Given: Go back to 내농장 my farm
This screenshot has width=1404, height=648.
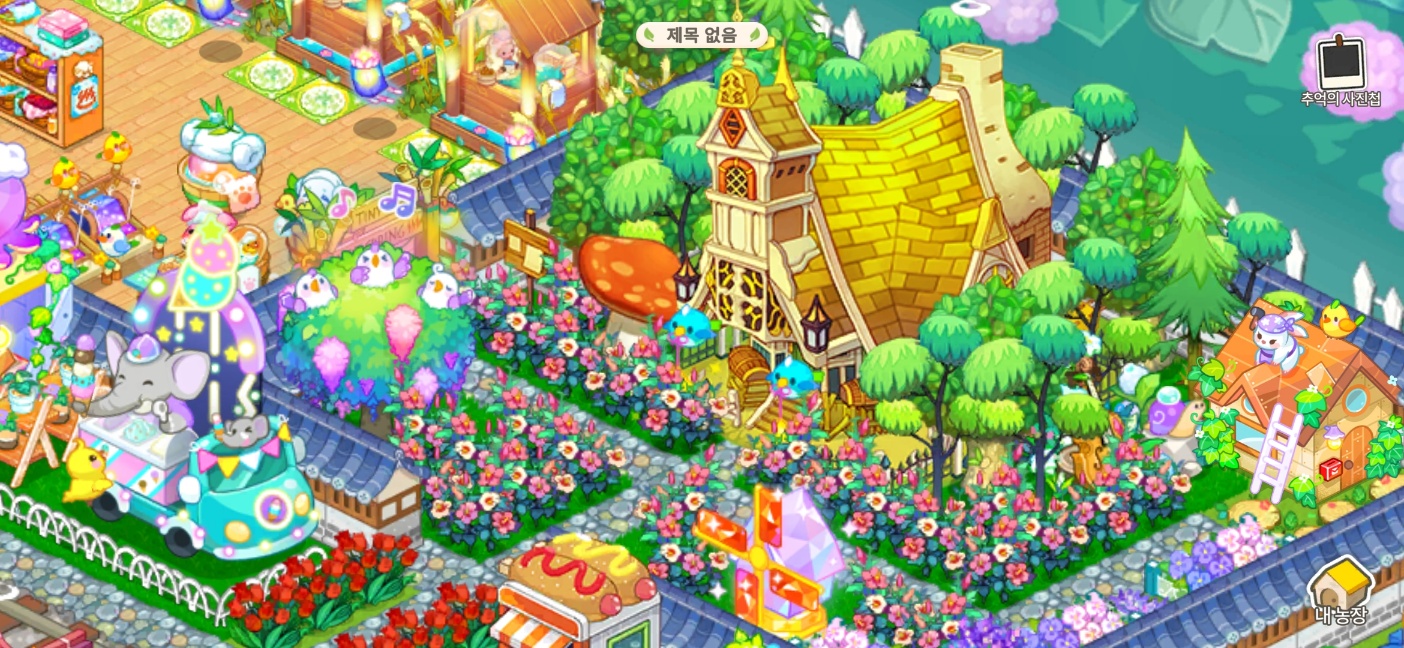Looking at the screenshot, I should pos(1340,593).
